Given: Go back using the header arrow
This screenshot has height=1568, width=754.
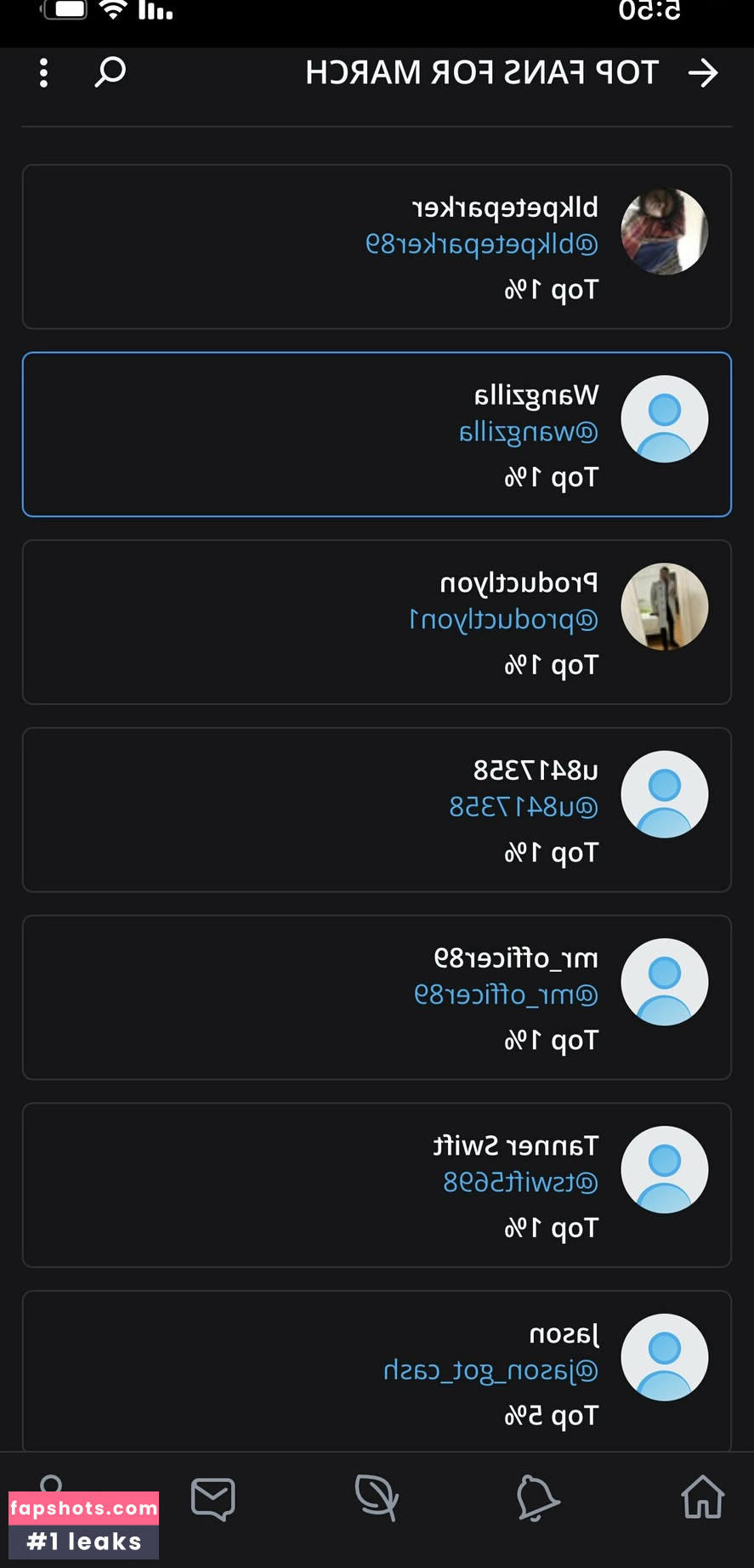Looking at the screenshot, I should 703,73.
